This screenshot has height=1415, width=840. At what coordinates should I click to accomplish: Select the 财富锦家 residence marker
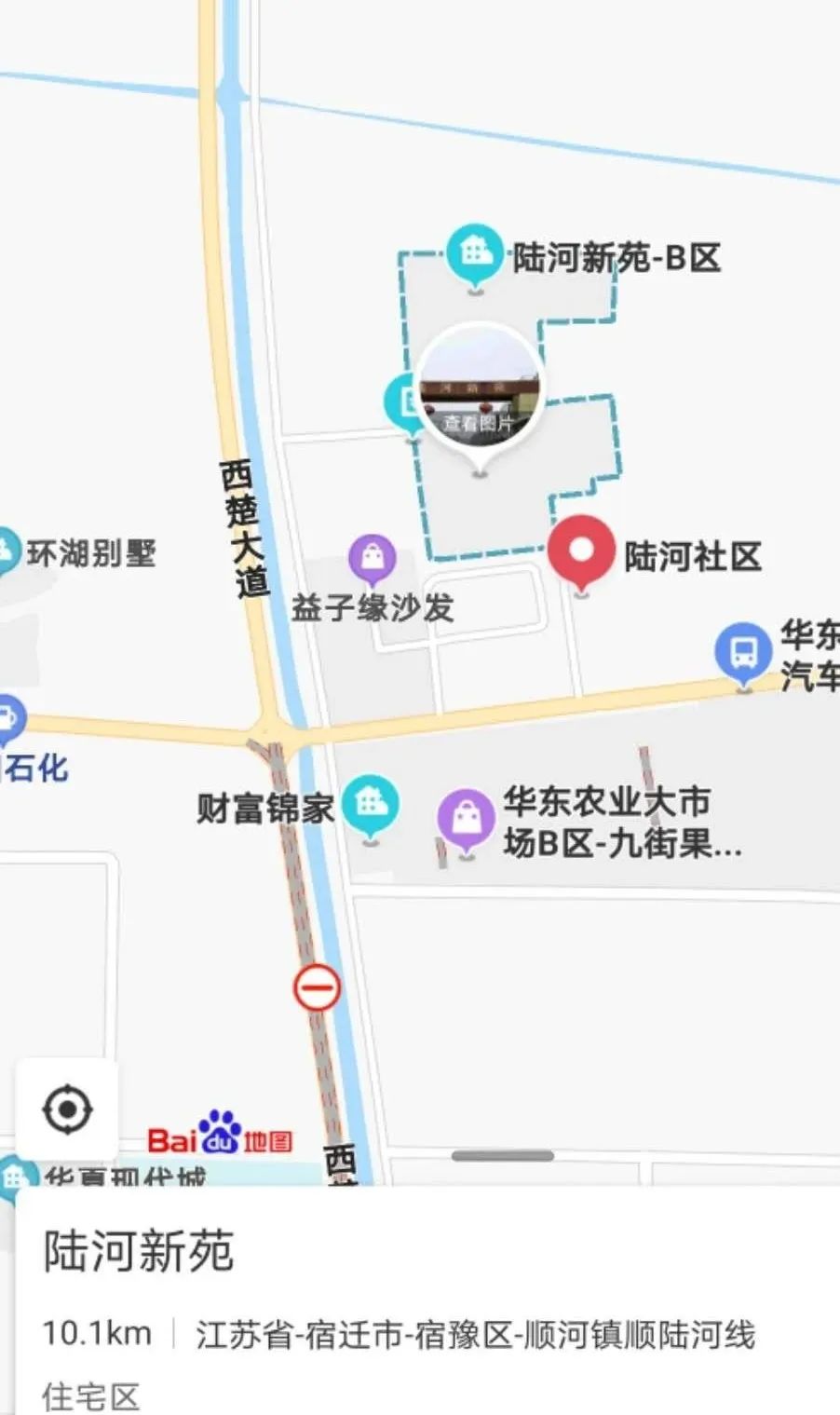[x=370, y=805]
